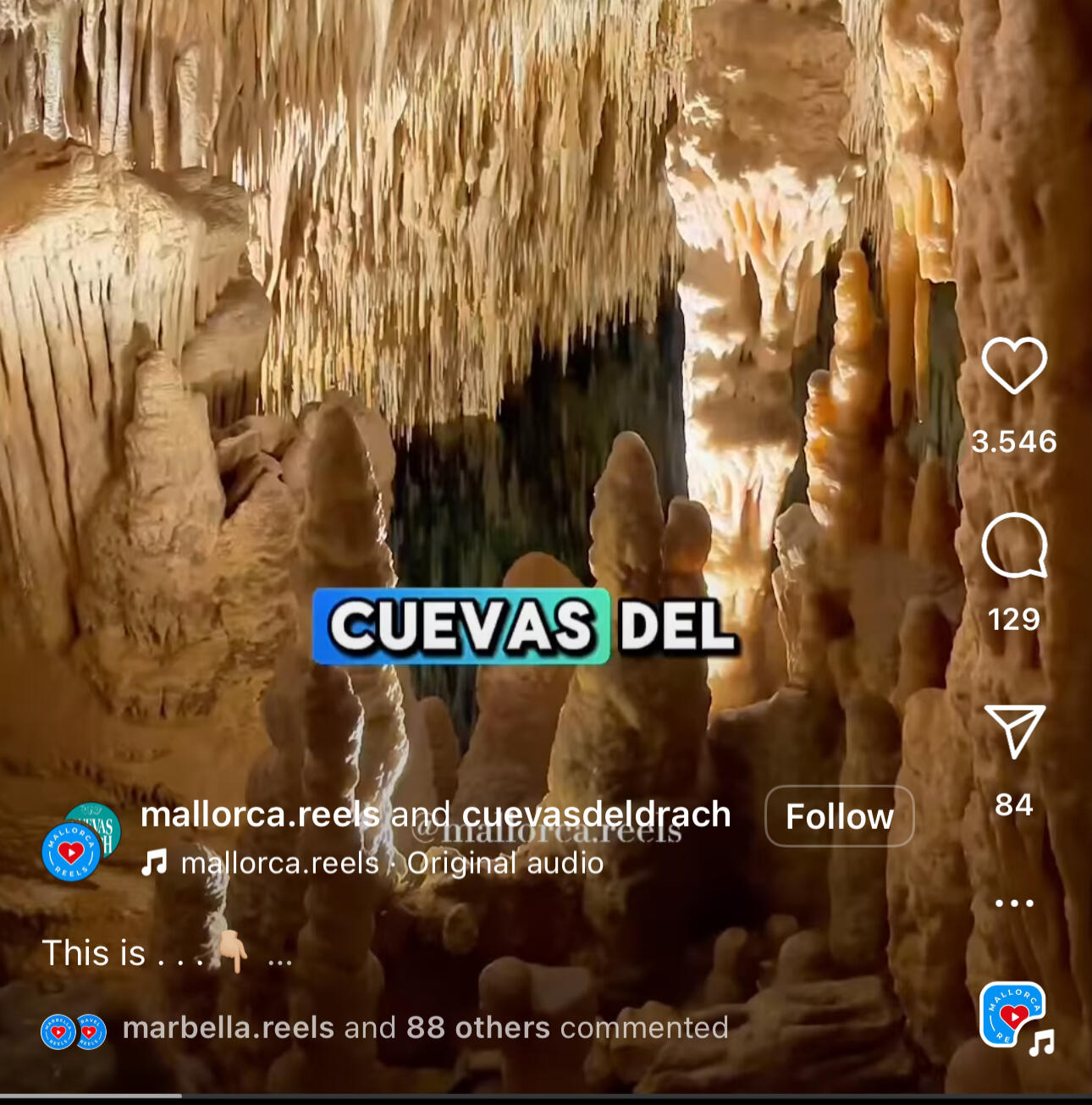
Task: Open the mallorca.reels profile picture
Action: coord(72,851)
